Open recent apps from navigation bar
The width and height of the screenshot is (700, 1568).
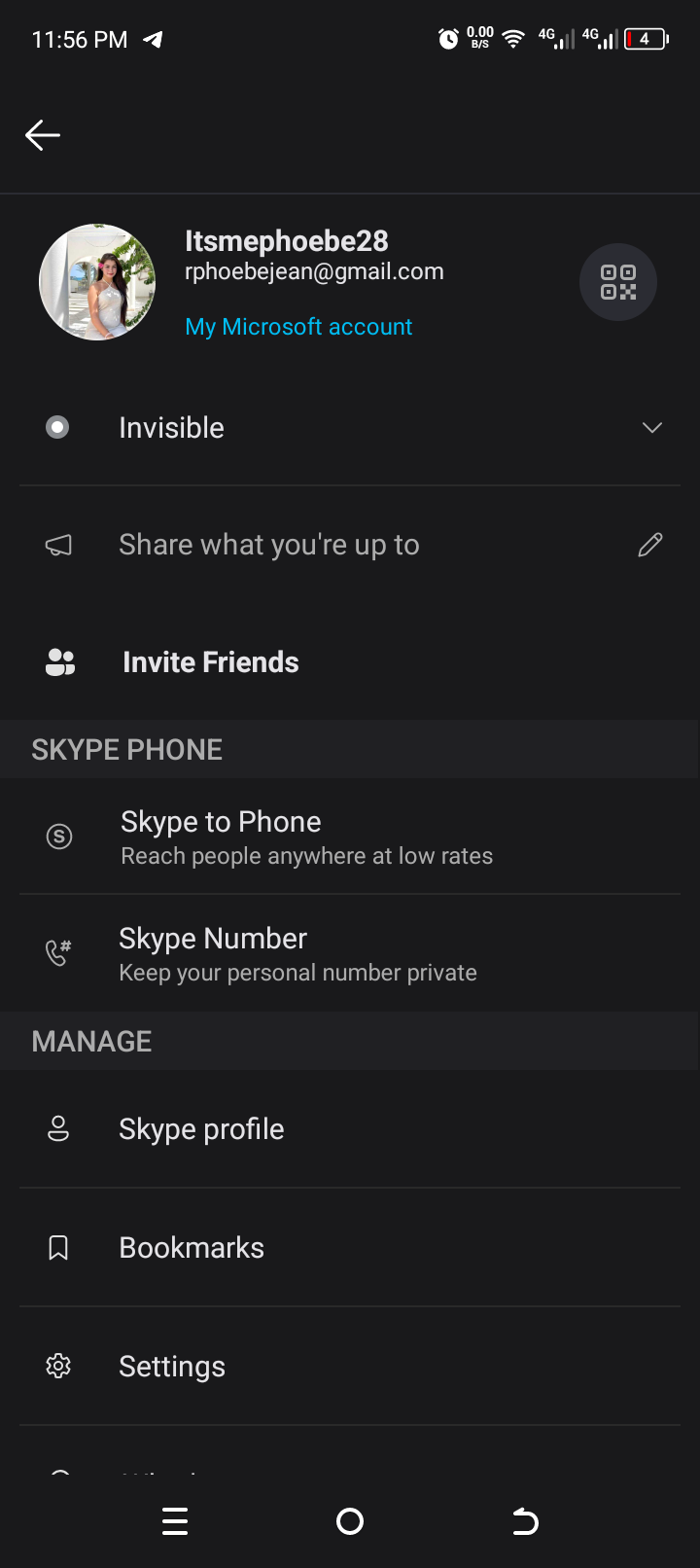pos(175,1521)
